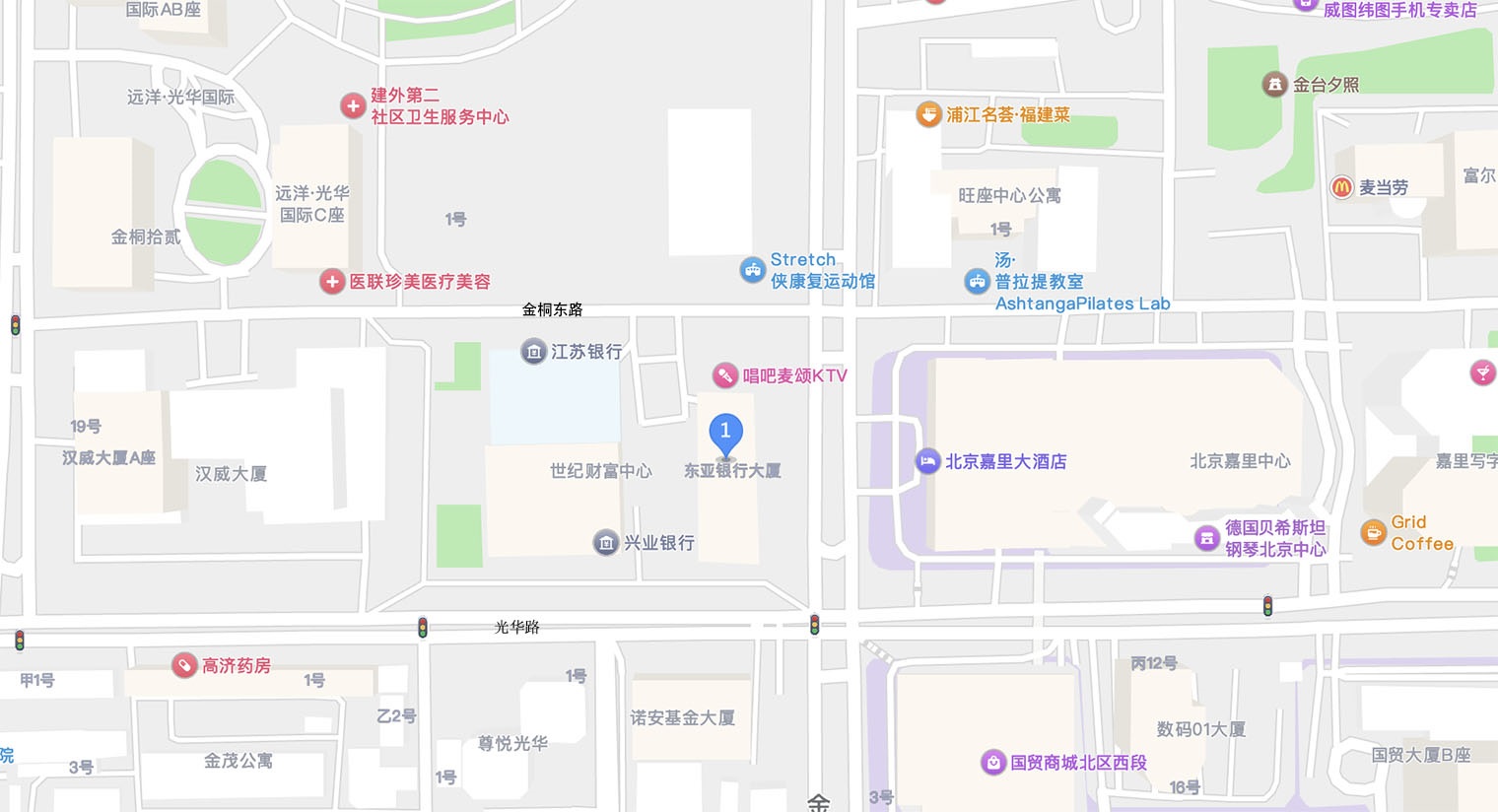Open the 唱吧麦颂KTV map marker
The height and width of the screenshot is (812, 1498).
coord(725,375)
